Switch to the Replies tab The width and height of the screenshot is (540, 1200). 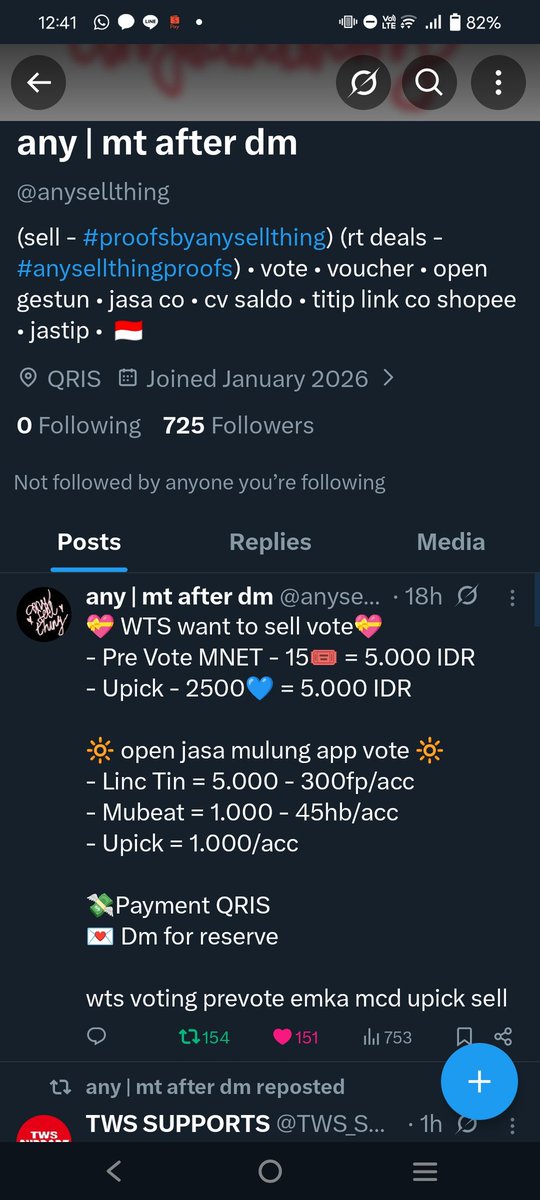tap(270, 542)
